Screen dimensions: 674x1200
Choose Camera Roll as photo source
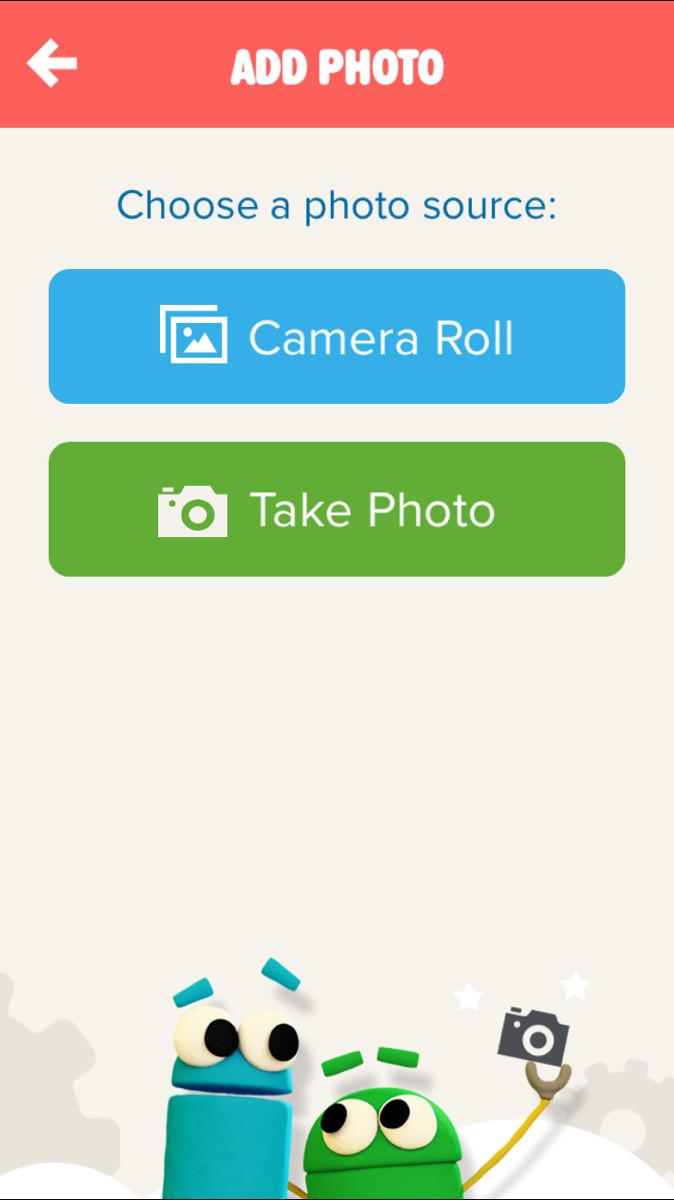[337, 337]
